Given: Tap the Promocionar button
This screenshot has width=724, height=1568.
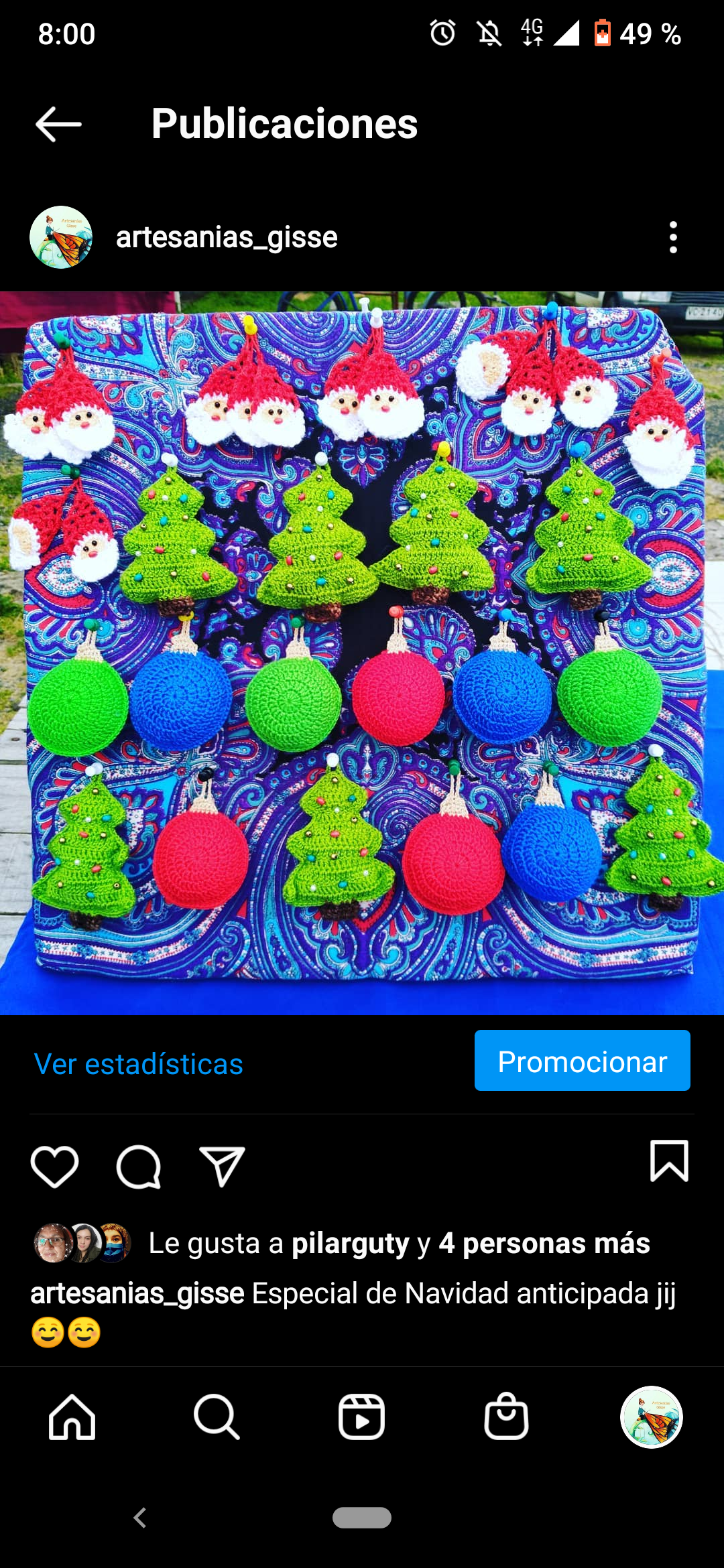Looking at the screenshot, I should pos(582,1061).
